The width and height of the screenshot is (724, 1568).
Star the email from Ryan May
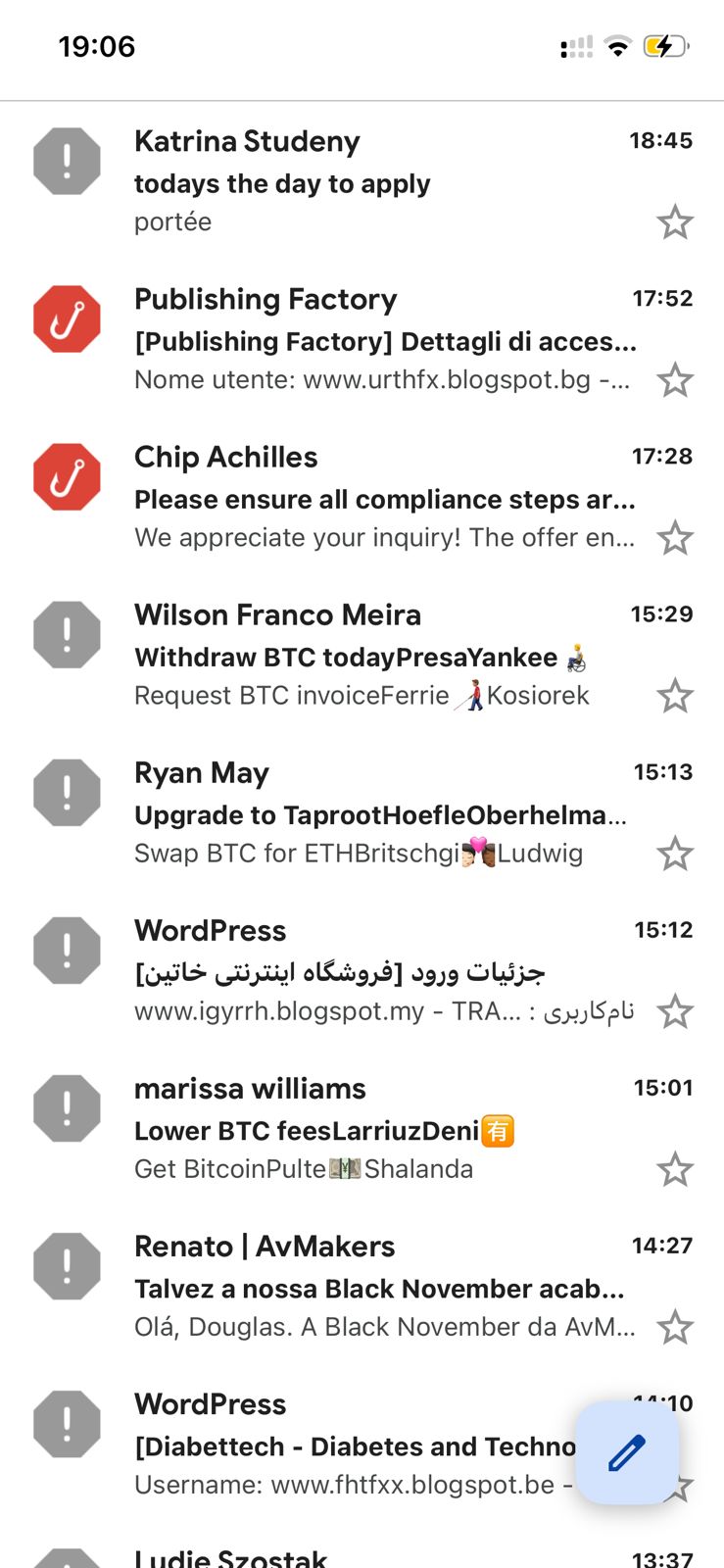point(674,854)
